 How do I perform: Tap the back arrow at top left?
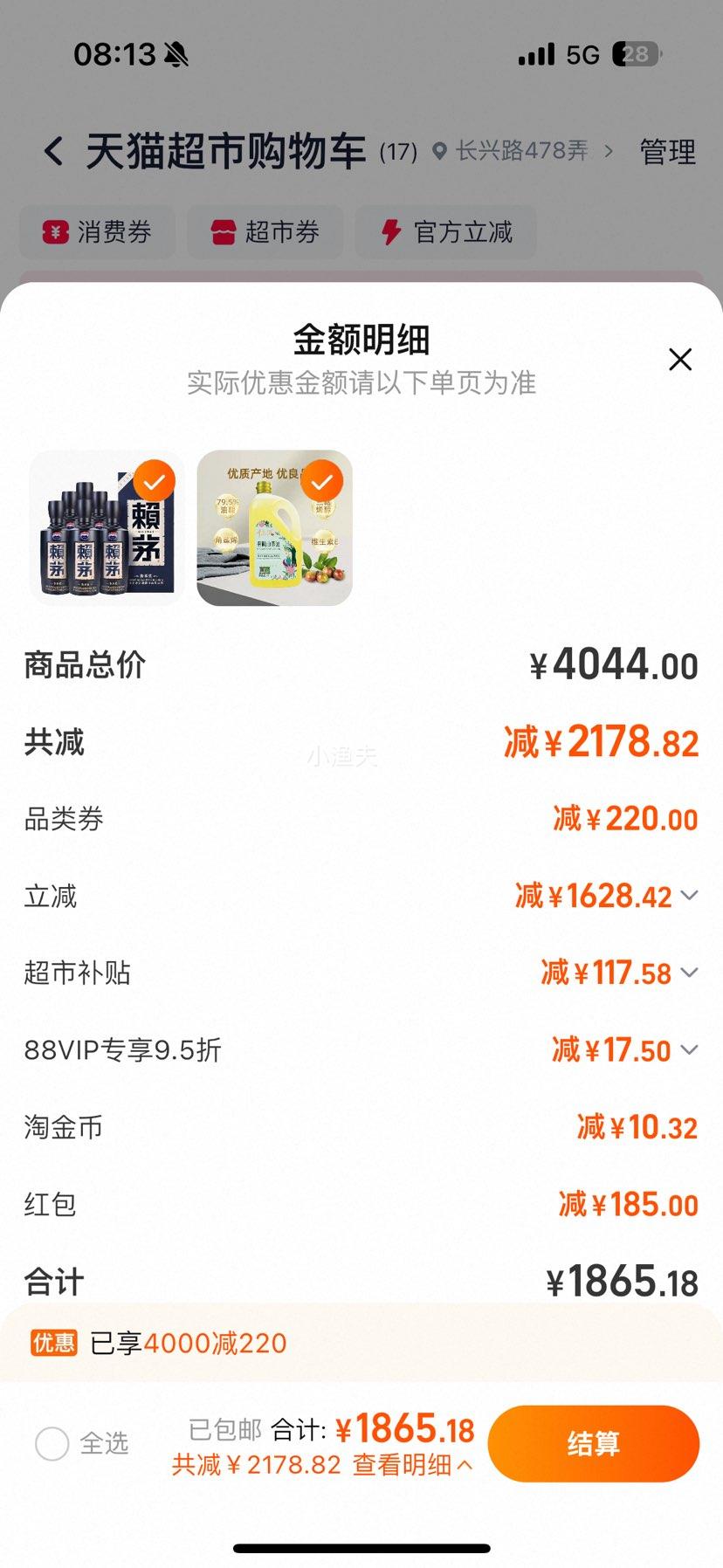pos(52,150)
